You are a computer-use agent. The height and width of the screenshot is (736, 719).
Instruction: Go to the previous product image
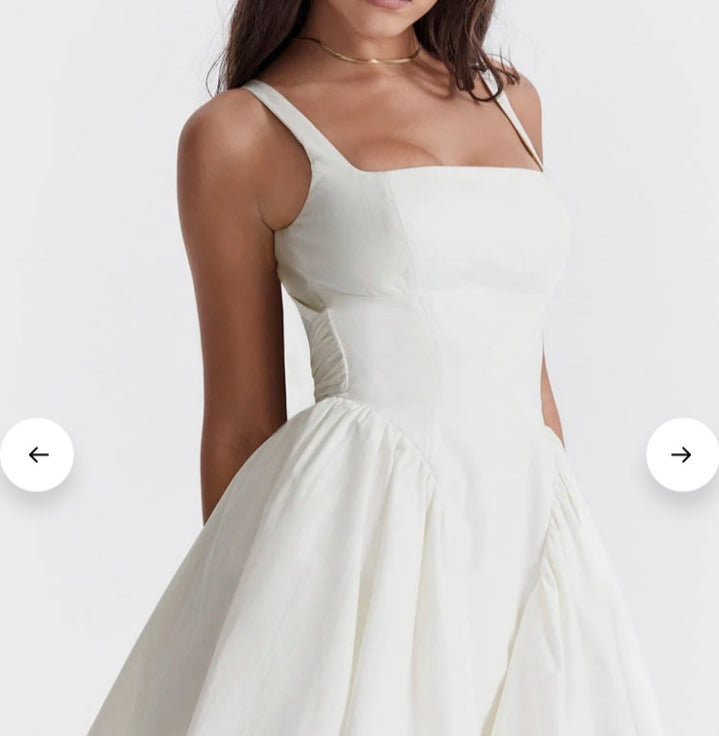[x=38, y=455]
